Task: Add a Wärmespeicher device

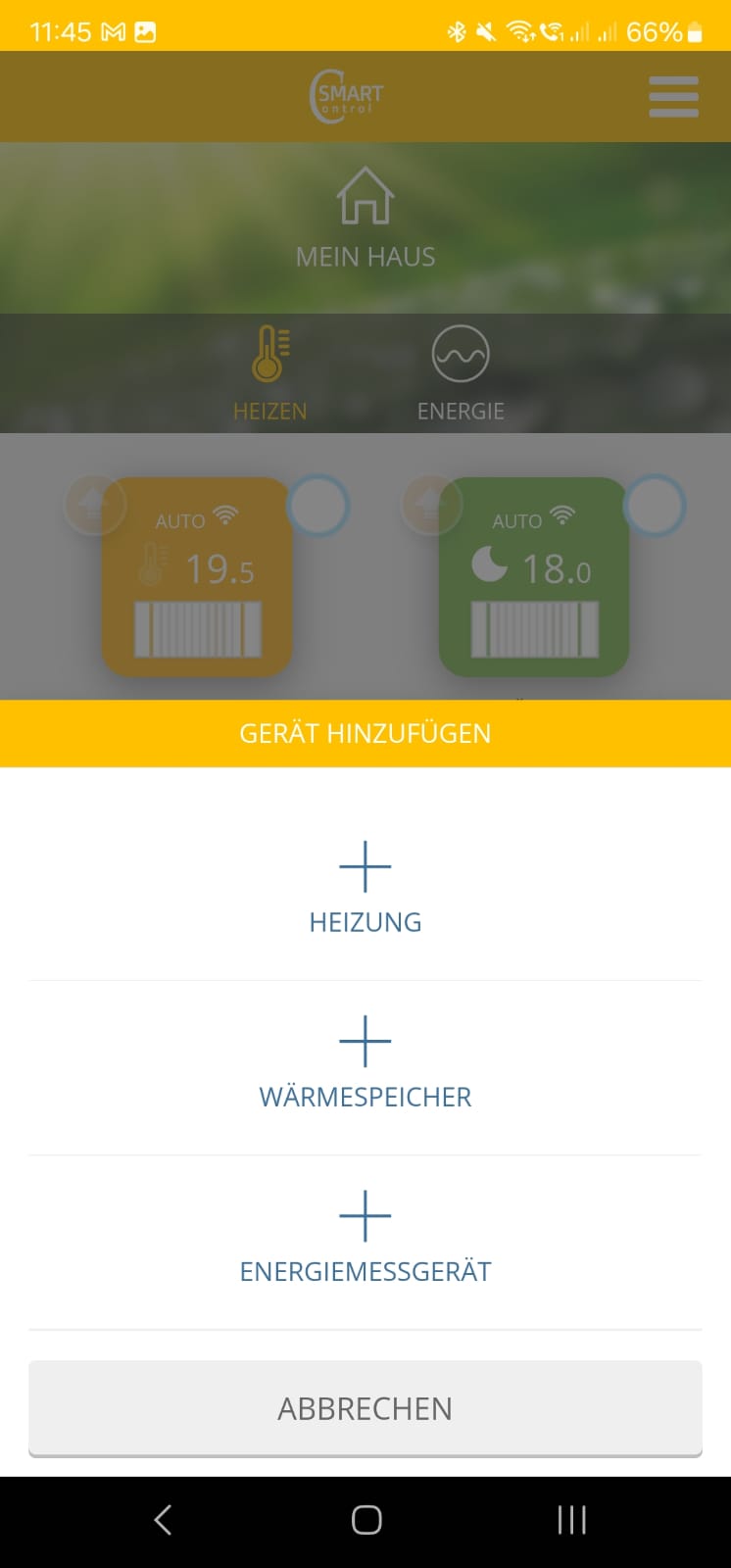Action: 365,1063
